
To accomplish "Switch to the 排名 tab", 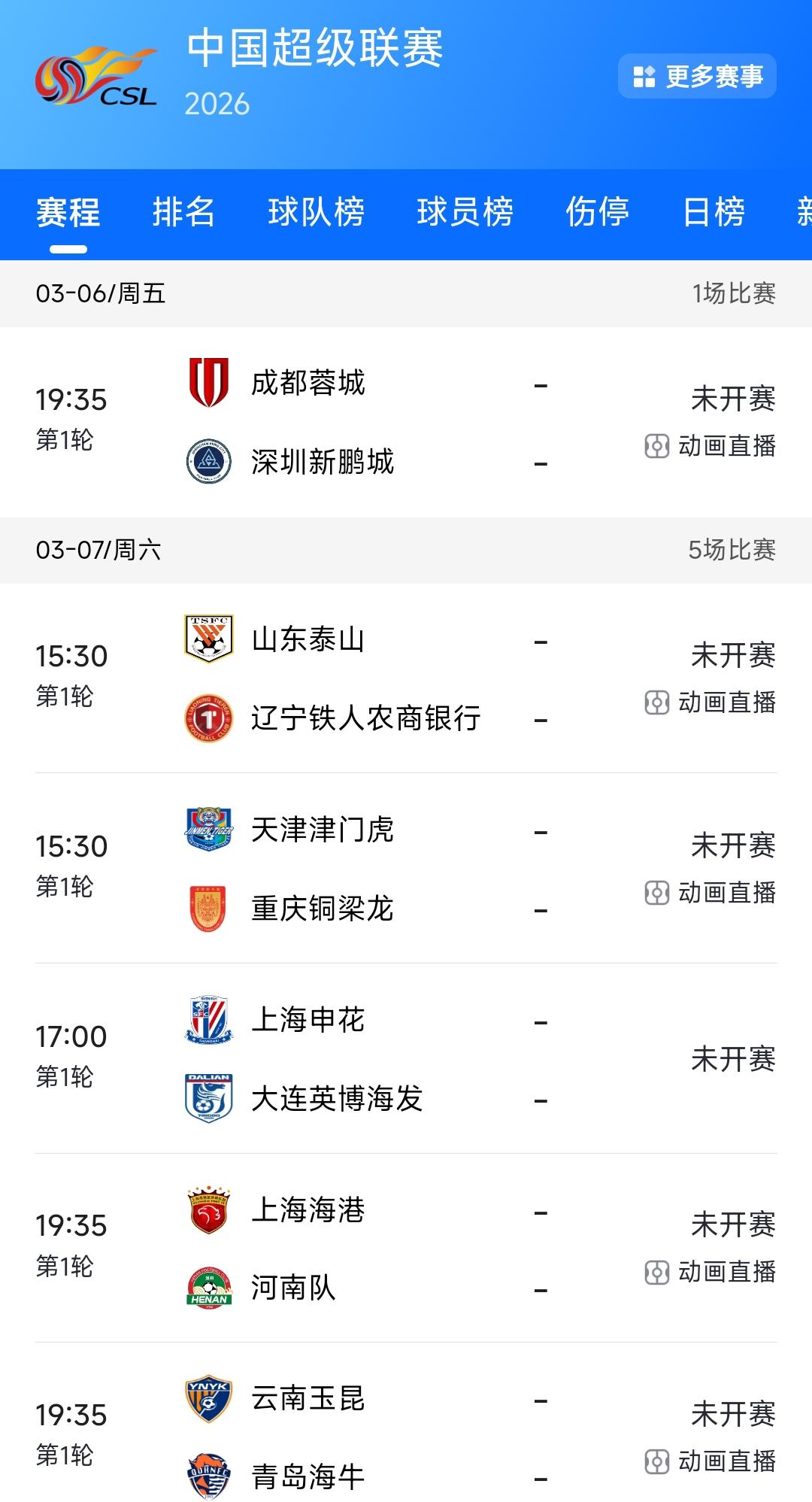I will coord(183,212).
